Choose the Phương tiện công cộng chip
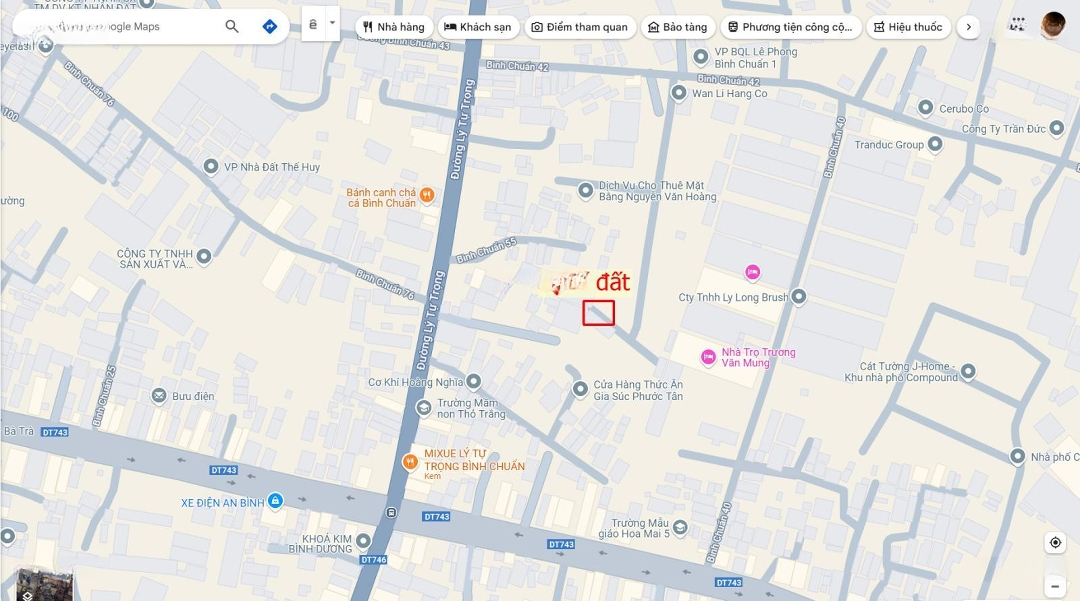This screenshot has width=1080, height=601. 791,27
